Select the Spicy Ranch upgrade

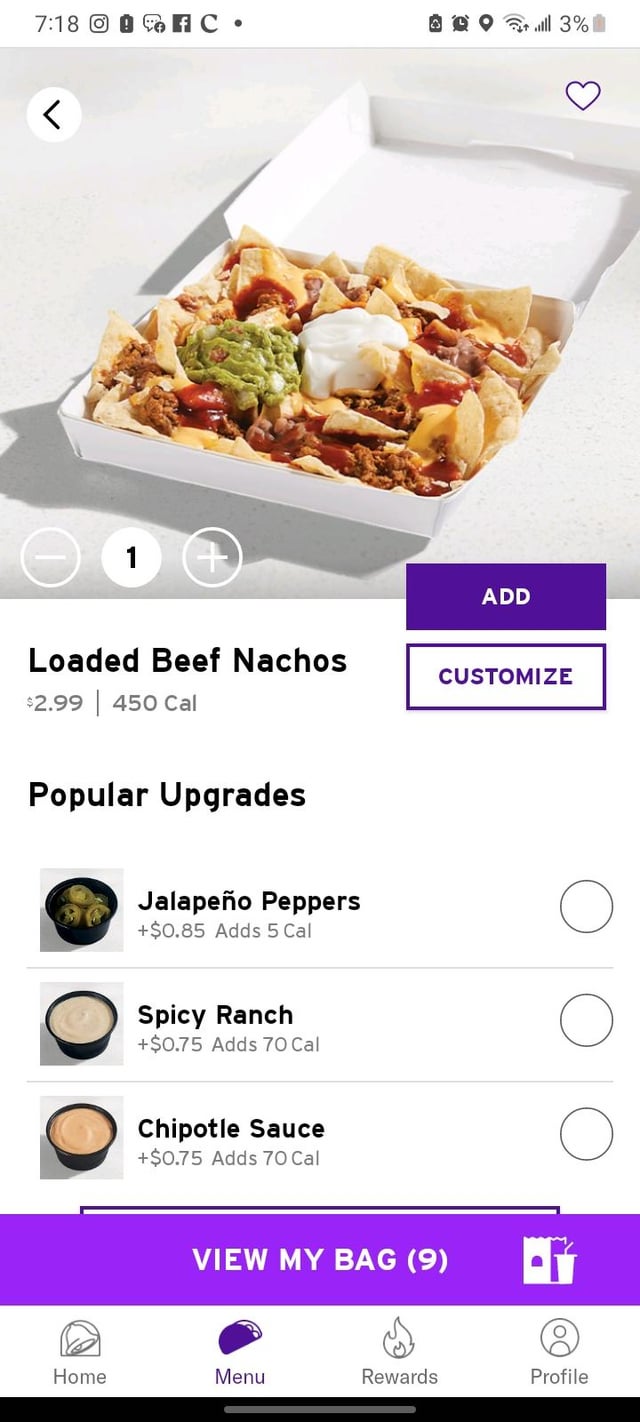(x=586, y=1020)
